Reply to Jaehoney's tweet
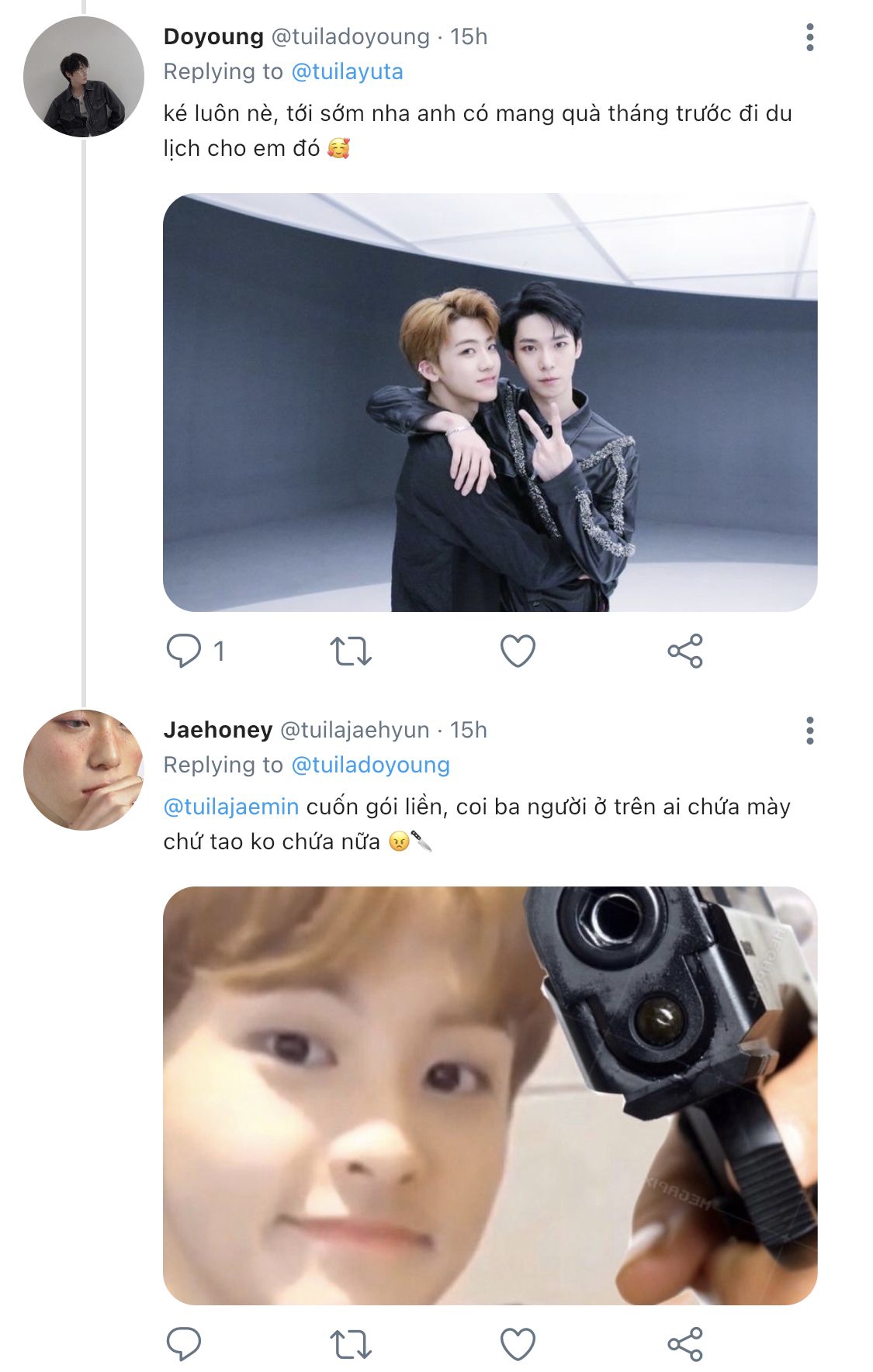Screen dimensions: 873x1372 (184, 1343)
